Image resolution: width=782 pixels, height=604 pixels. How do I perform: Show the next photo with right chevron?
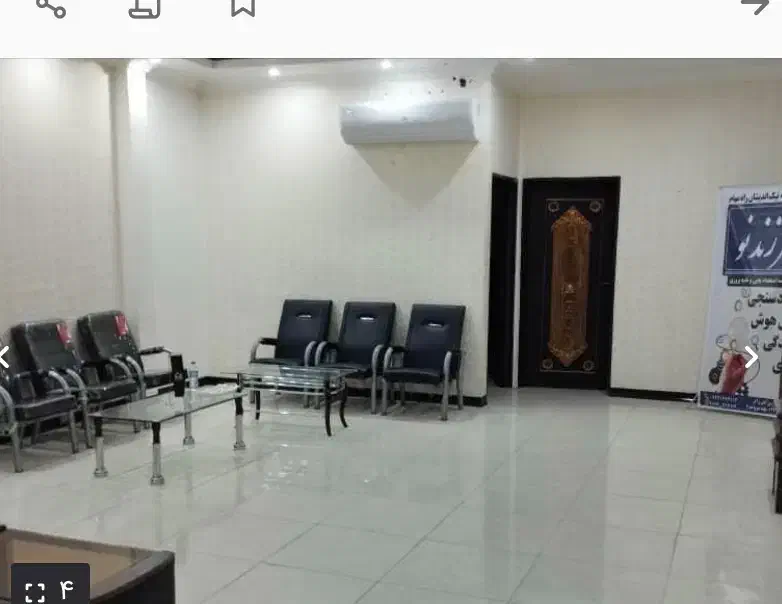pyautogui.click(x=751, y=357)
